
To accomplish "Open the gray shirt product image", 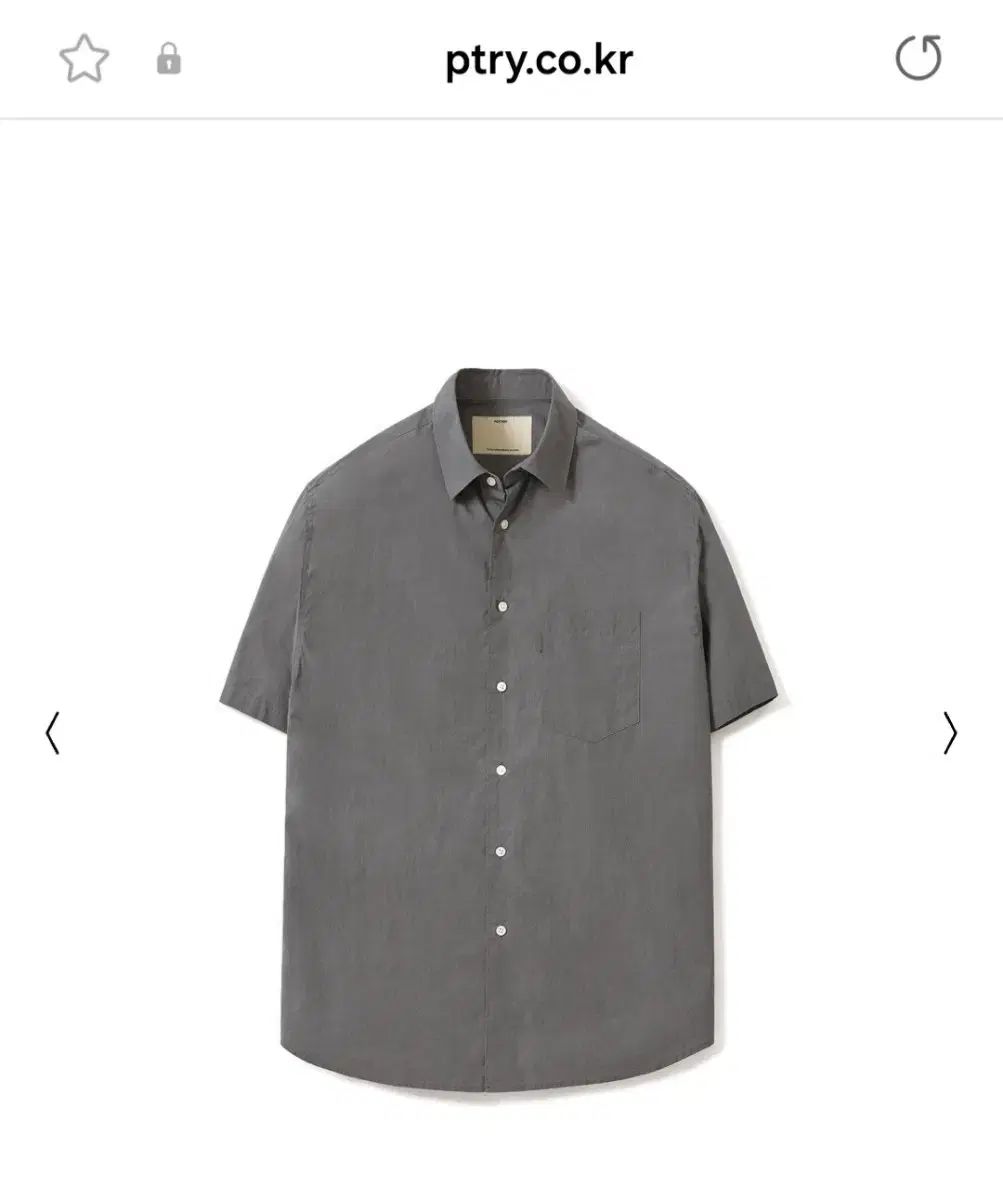I will tap(498, 730).
